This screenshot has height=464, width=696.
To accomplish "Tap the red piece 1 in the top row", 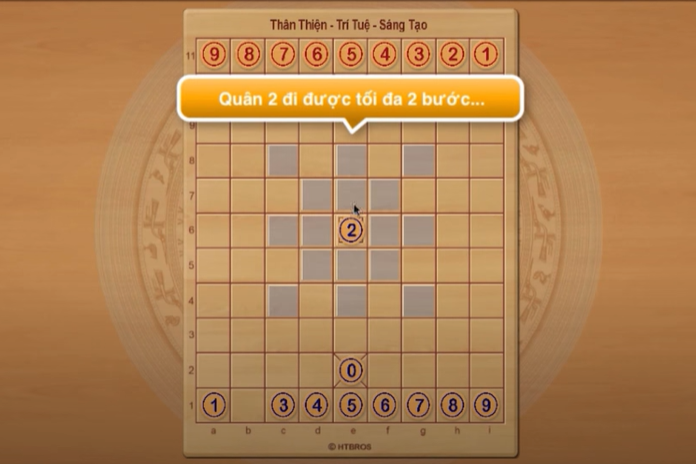I will [x=486, y=54].
